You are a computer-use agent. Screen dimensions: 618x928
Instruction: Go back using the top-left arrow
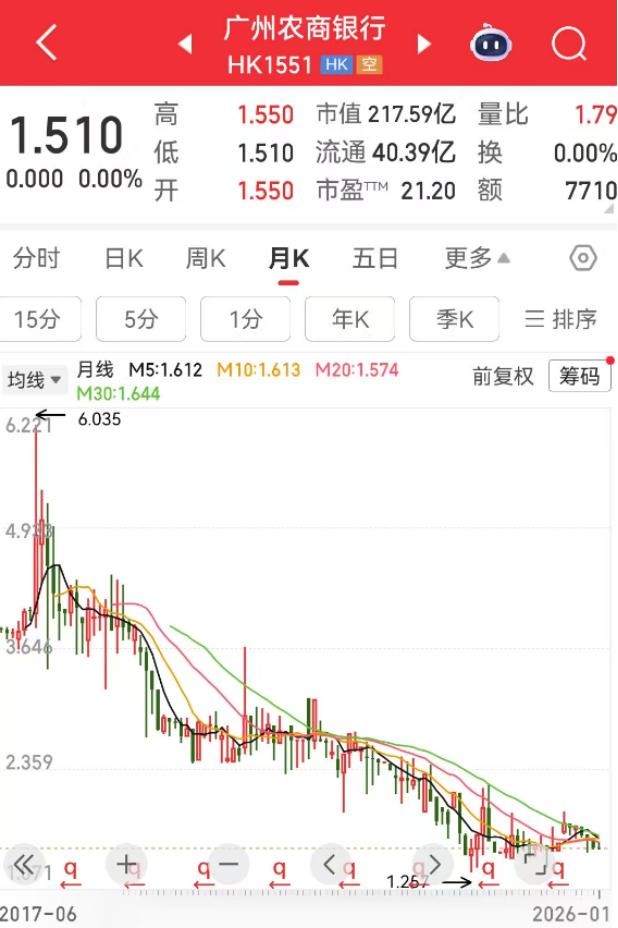(x=46, y=43)
